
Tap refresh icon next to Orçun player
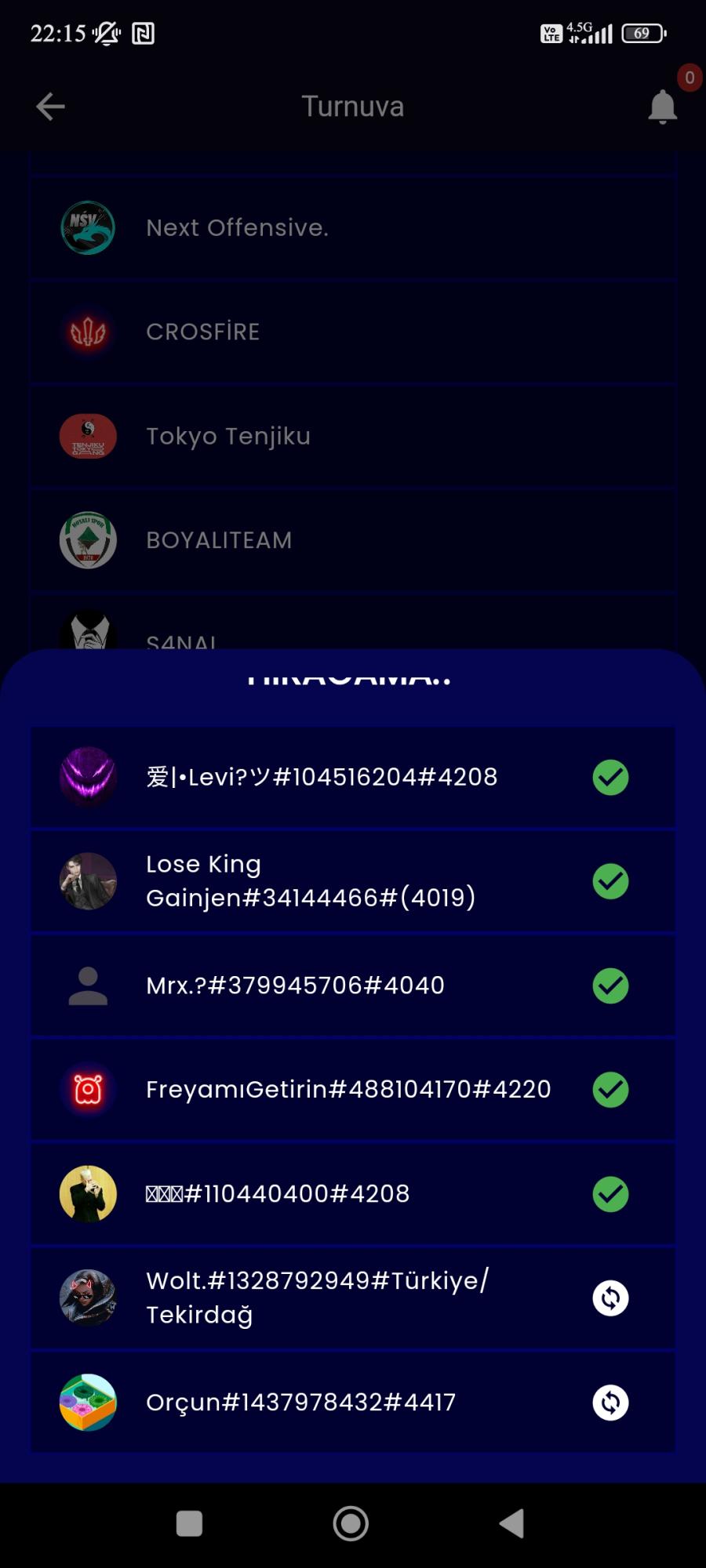(610, 1403)
